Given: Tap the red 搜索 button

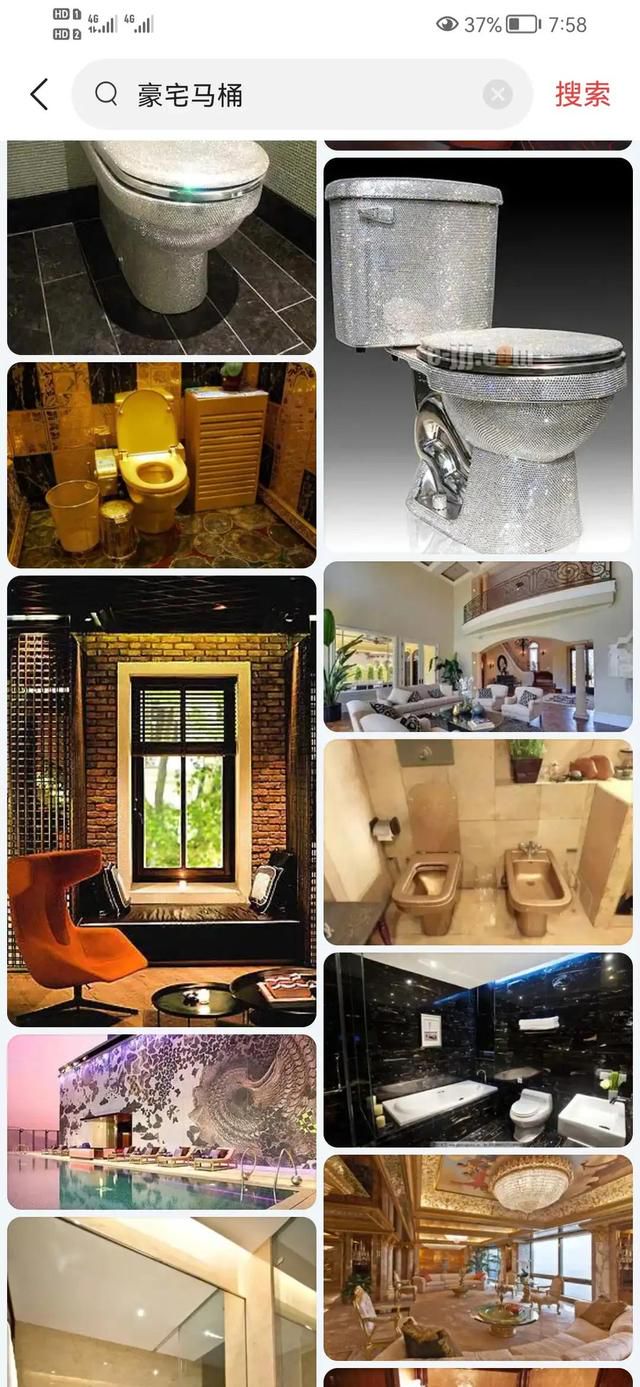Looking at the screenshot, I should pyautogui.click(x=583, y=95).
